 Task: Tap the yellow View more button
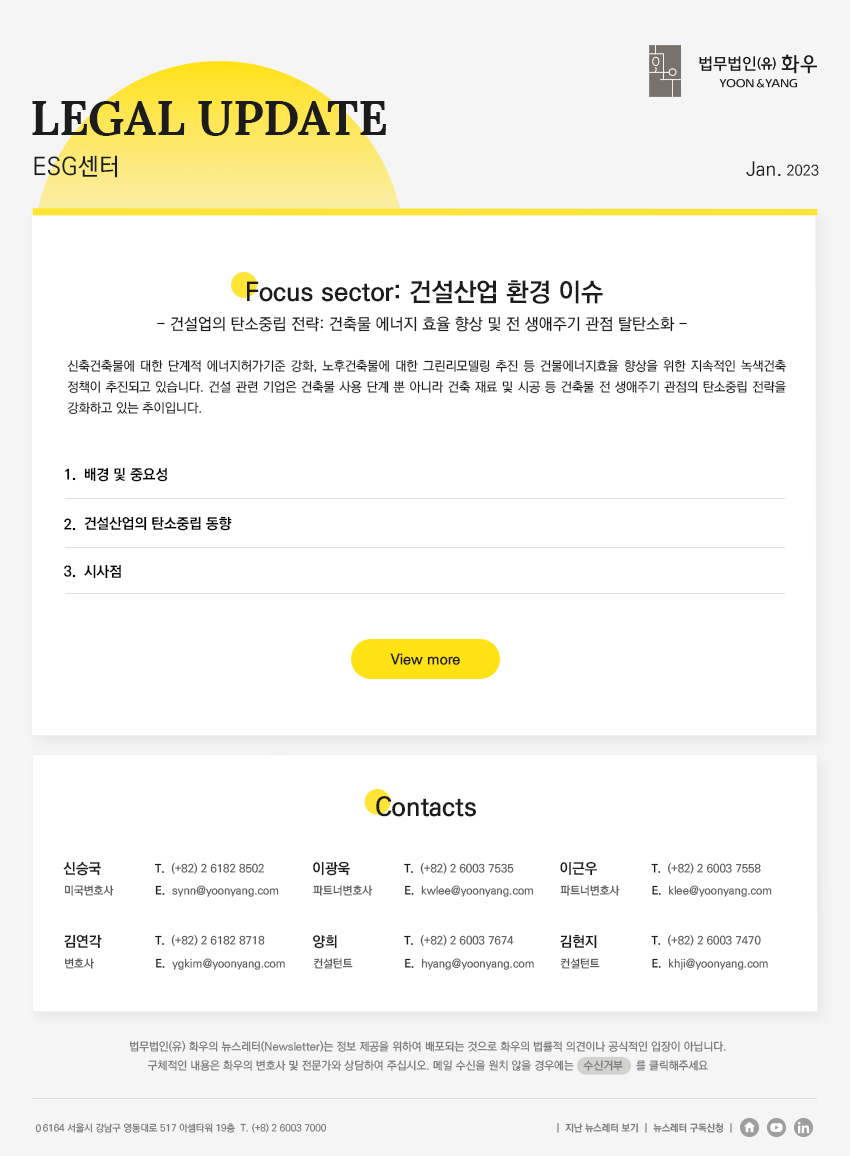pos(425,659)
